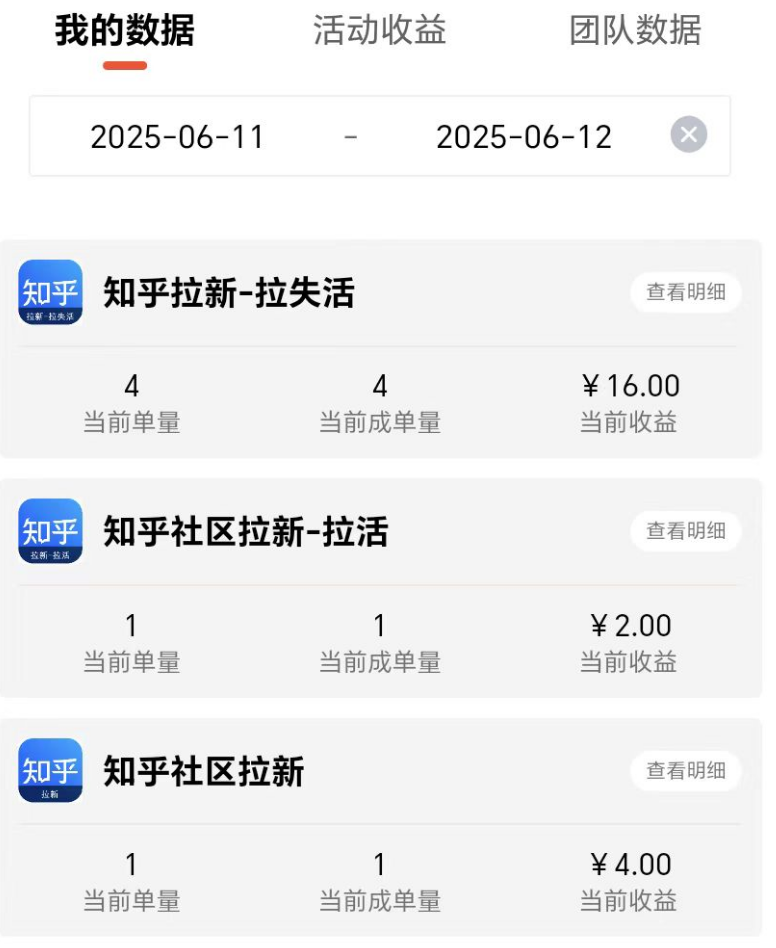Image resolution: width=776 pixels, height=948 pixels.
Task: Clear the selected date range
Action: pyautogui.click(x=688, y=135)
